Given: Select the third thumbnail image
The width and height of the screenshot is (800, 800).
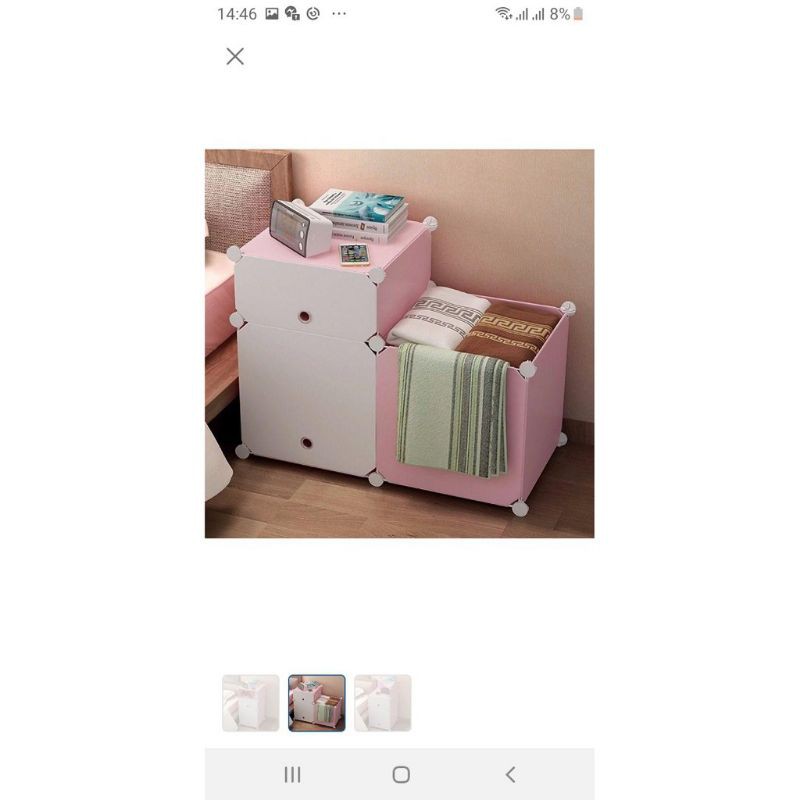Looking at the screenshot, I should pos(383,703).
